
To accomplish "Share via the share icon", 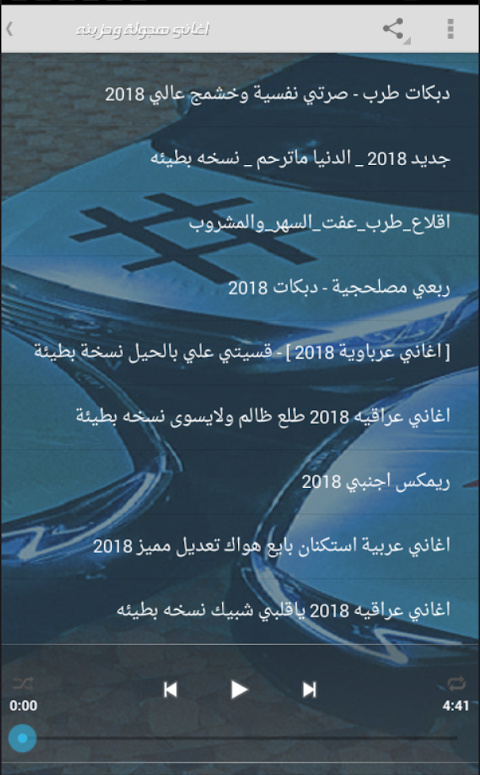I will pos(394,29).
